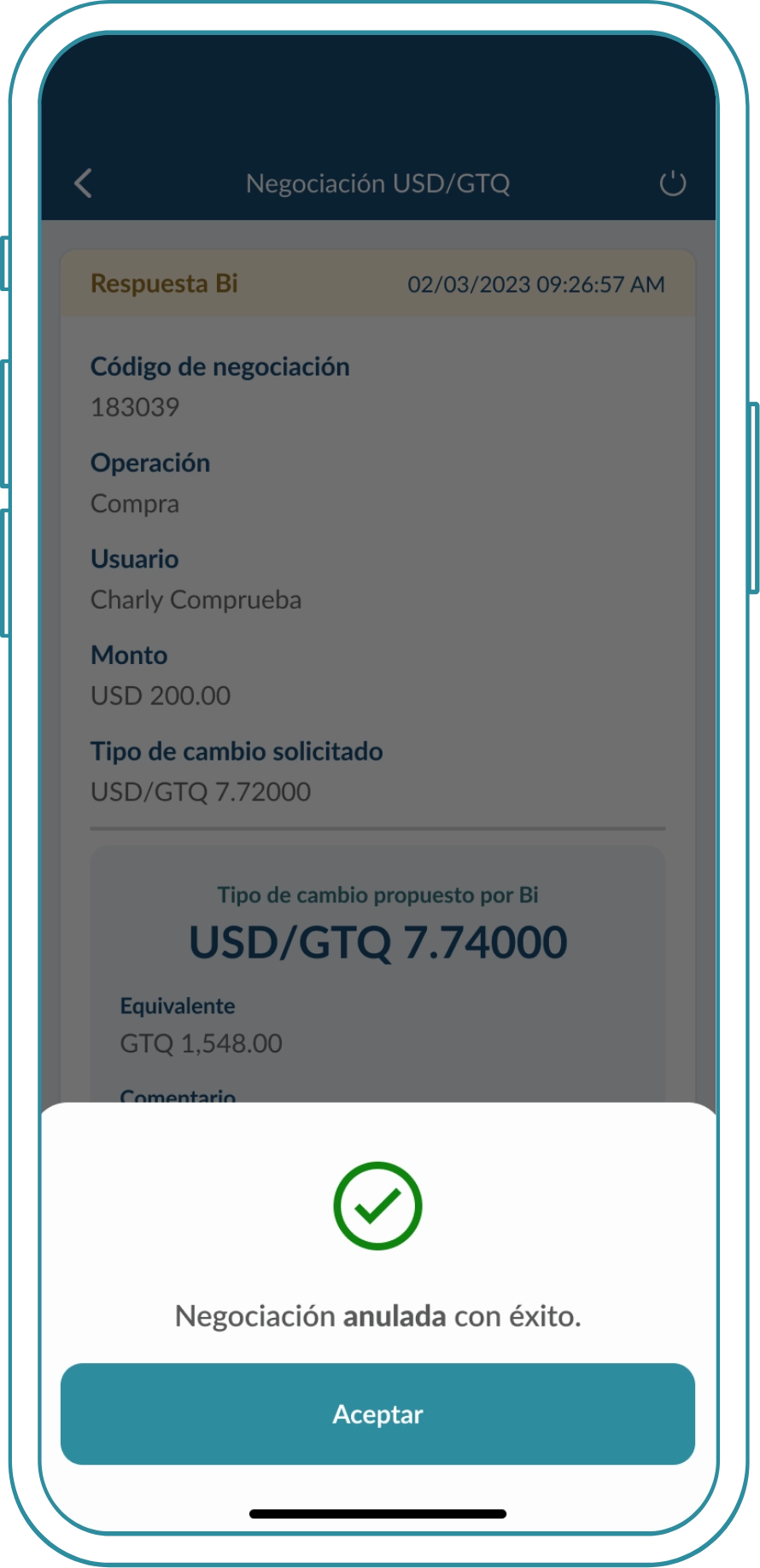The height and width of the screenshot is (1568, 760).
Task: Tap the Equivalente GTQ 1,548.00 value
Action: coord(201,1043)
